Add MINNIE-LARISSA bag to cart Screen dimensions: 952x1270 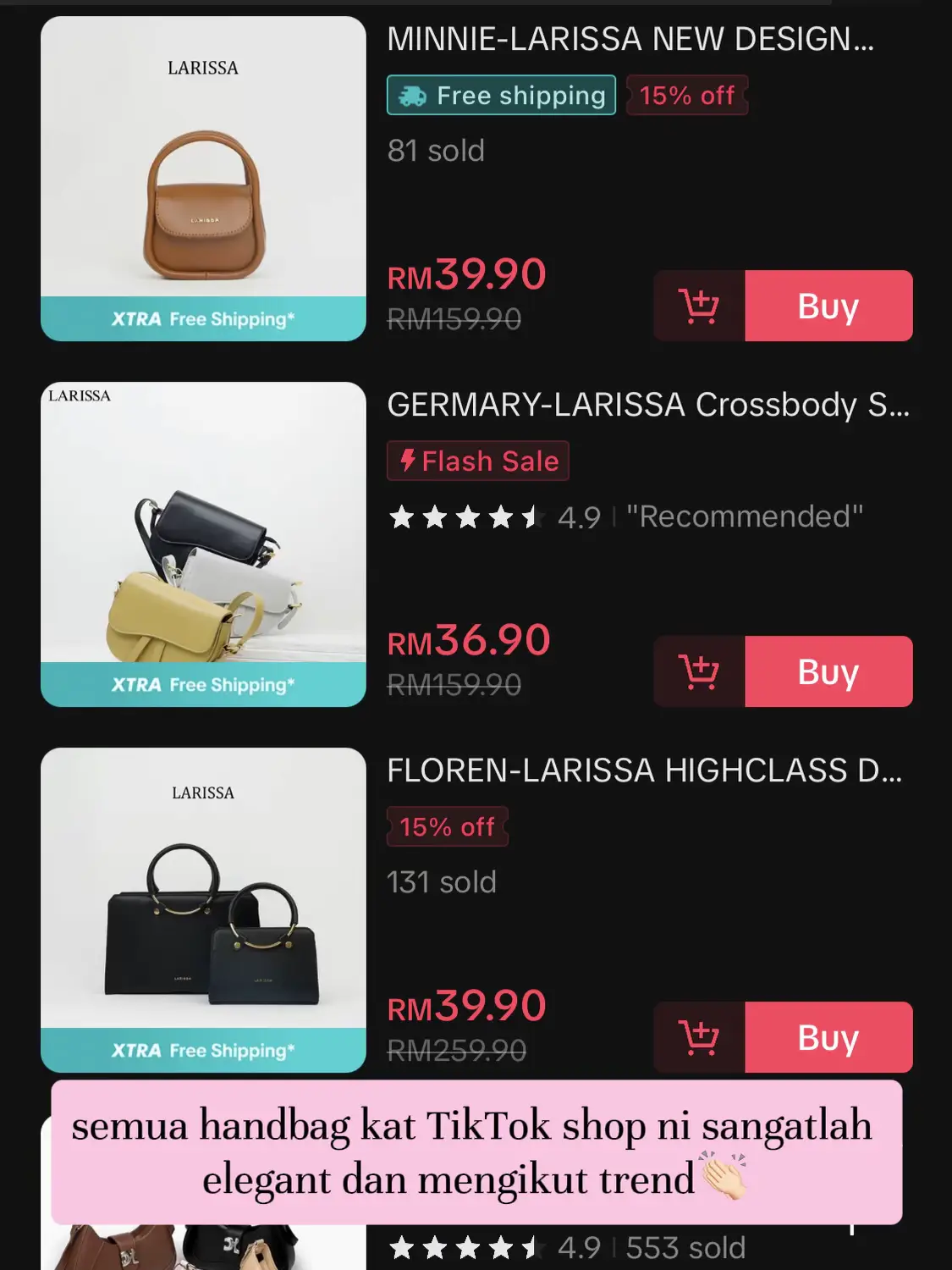coord(699,306)
